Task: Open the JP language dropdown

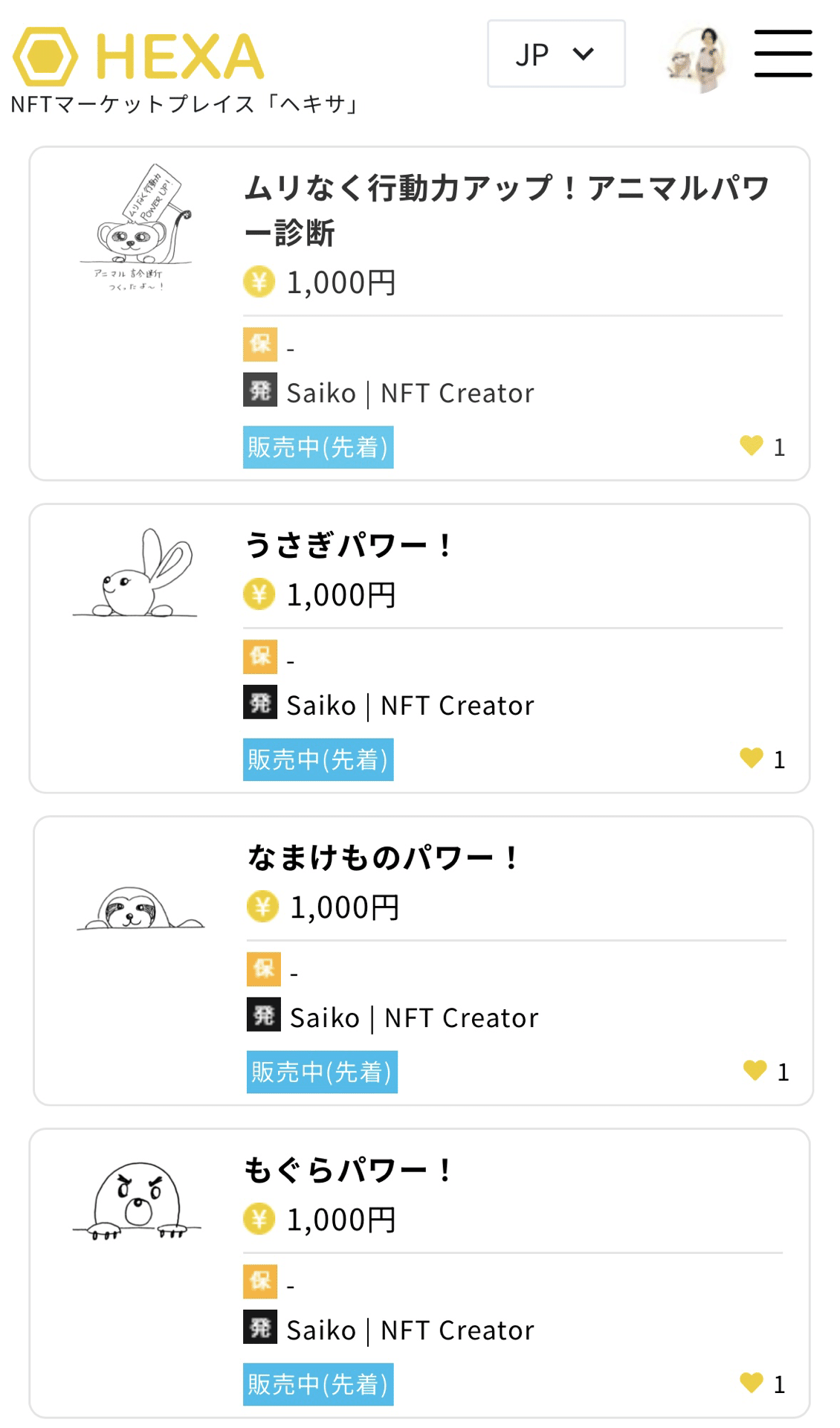Action: (555, 53)
